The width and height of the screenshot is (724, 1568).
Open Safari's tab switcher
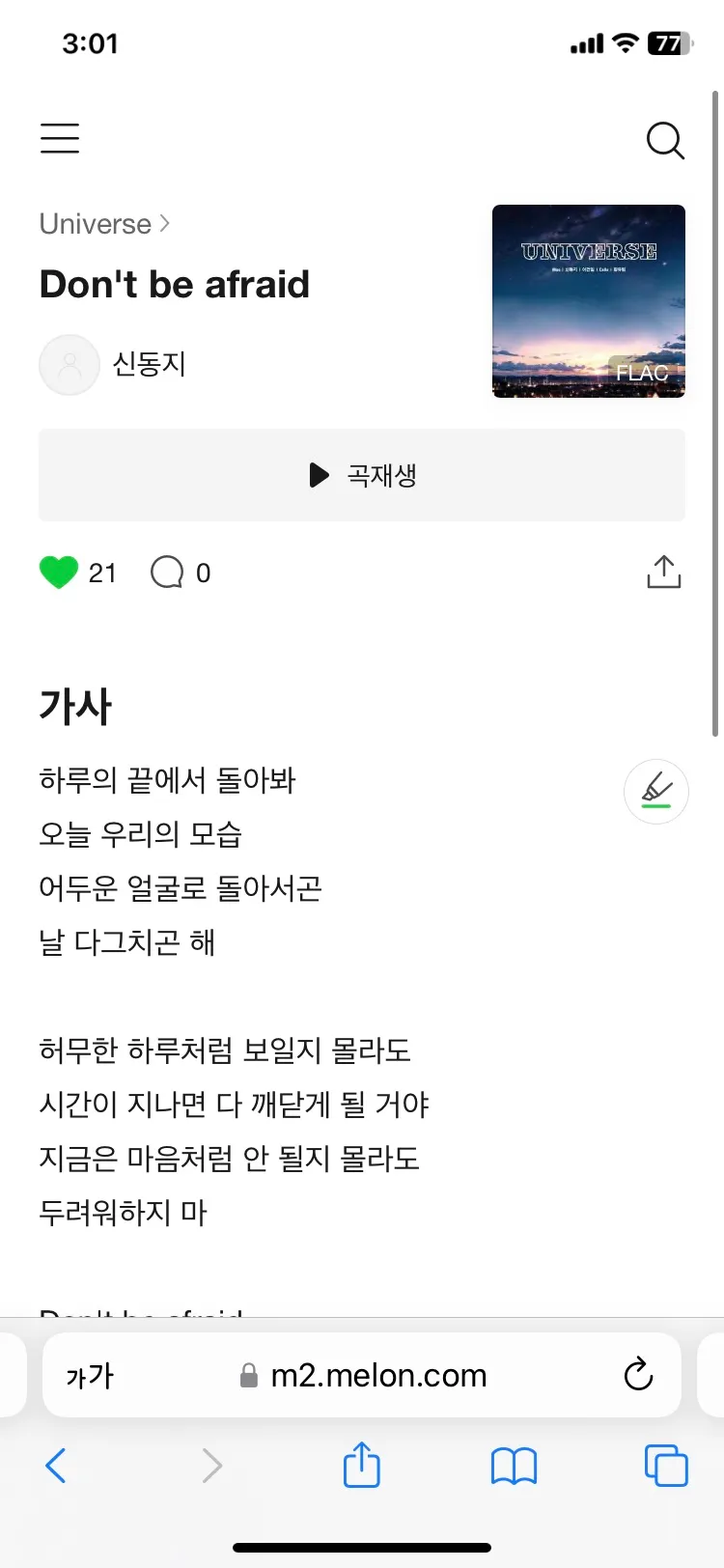663,1465
